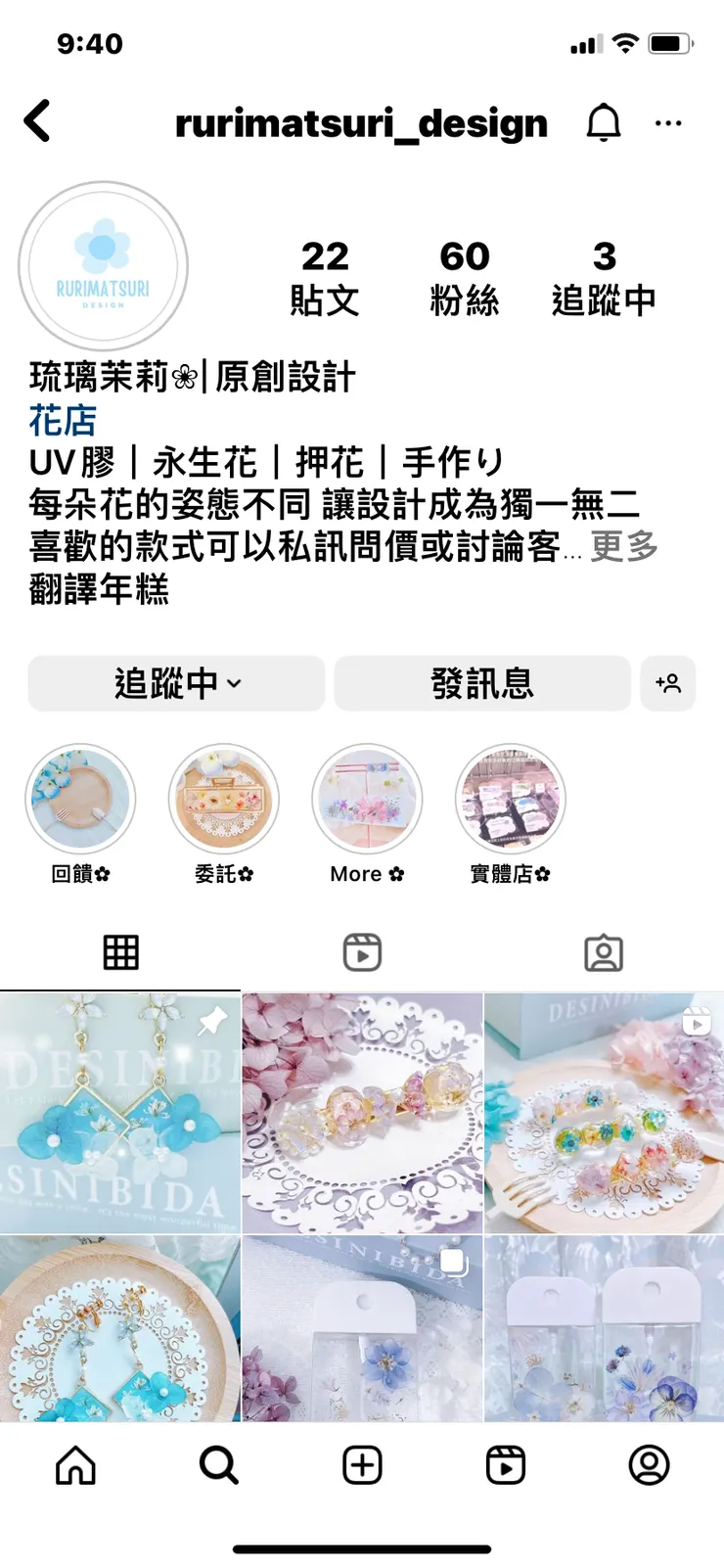
Task: Tap the back arrow to leave the profile
Action: click(x=36, y=120)
